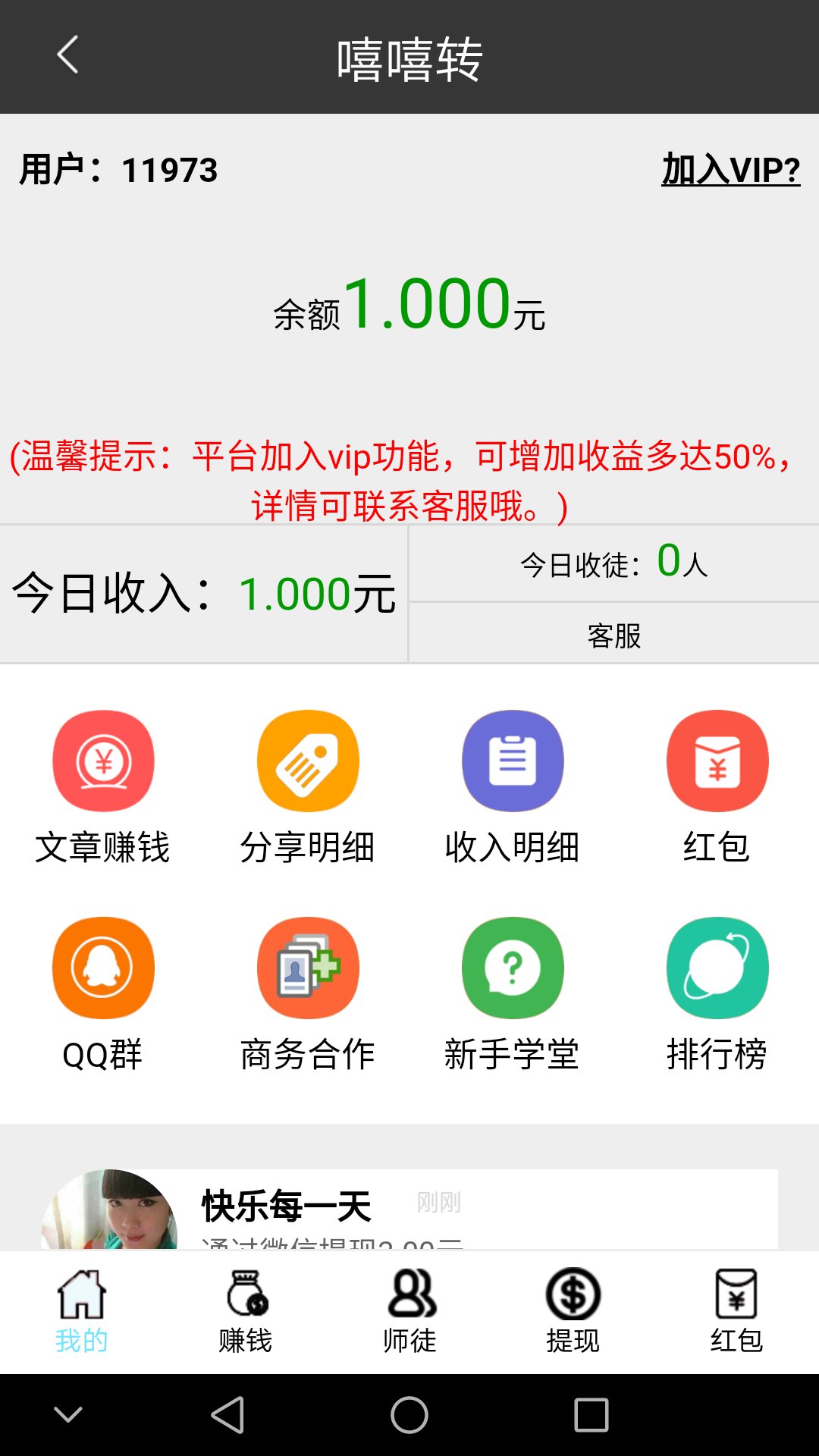Check the 排行榜 ranking list
The width and height of the screenshot is (819, 1456).
click(717, 967)
